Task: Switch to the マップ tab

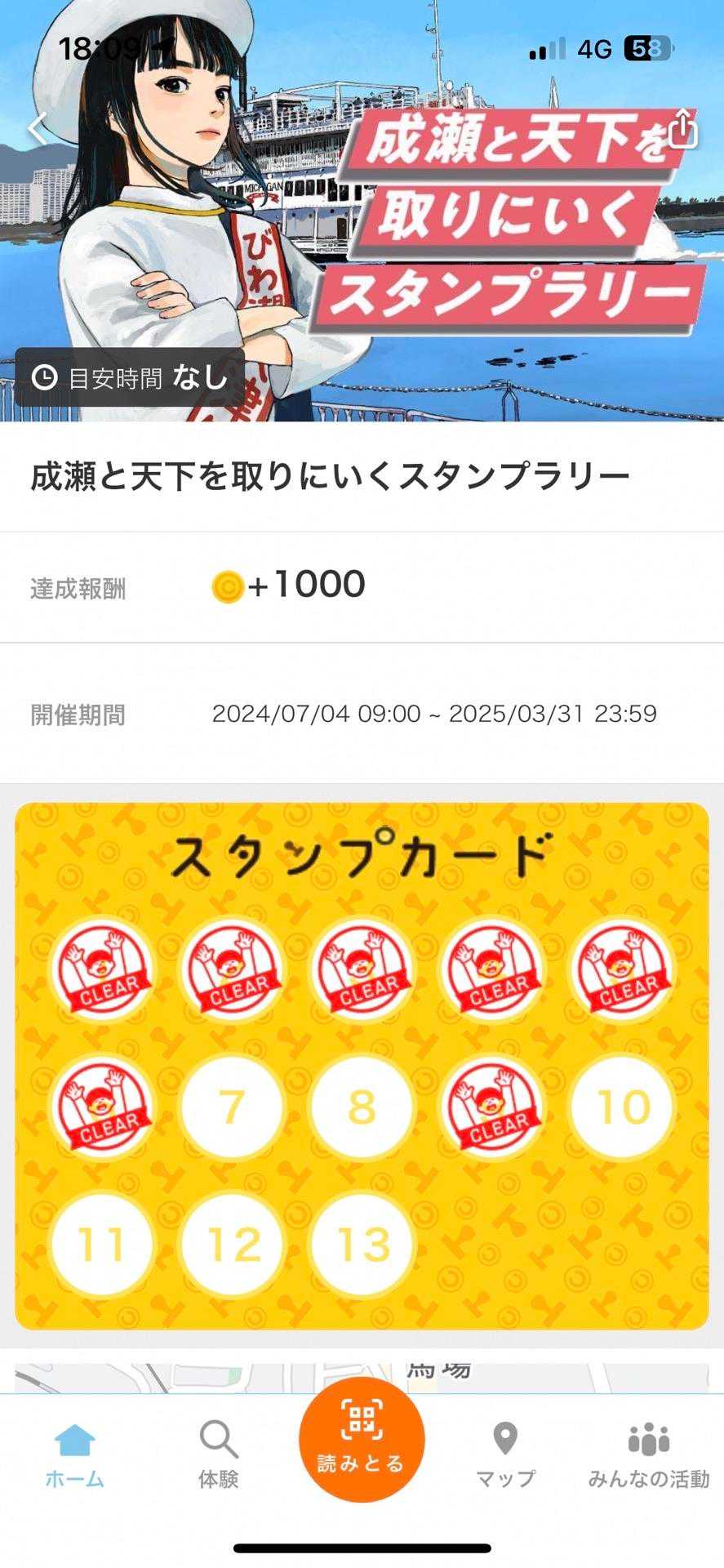Action: point(505,1457)
